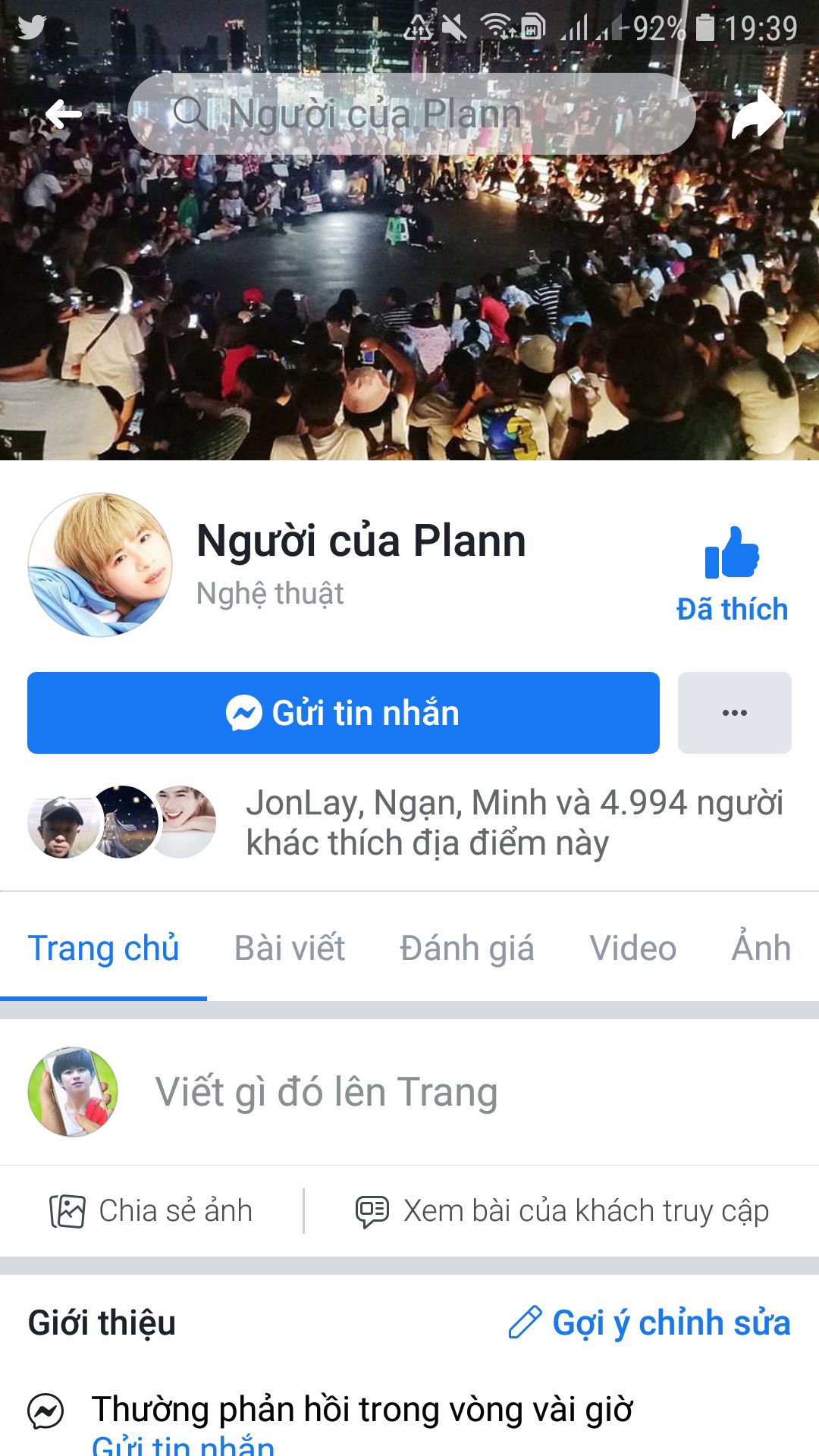Tap the 'Gửi tin nhắn' button
Image resolution: width=819 pixels, height=1456 pixels.
[x=344, y=713]
